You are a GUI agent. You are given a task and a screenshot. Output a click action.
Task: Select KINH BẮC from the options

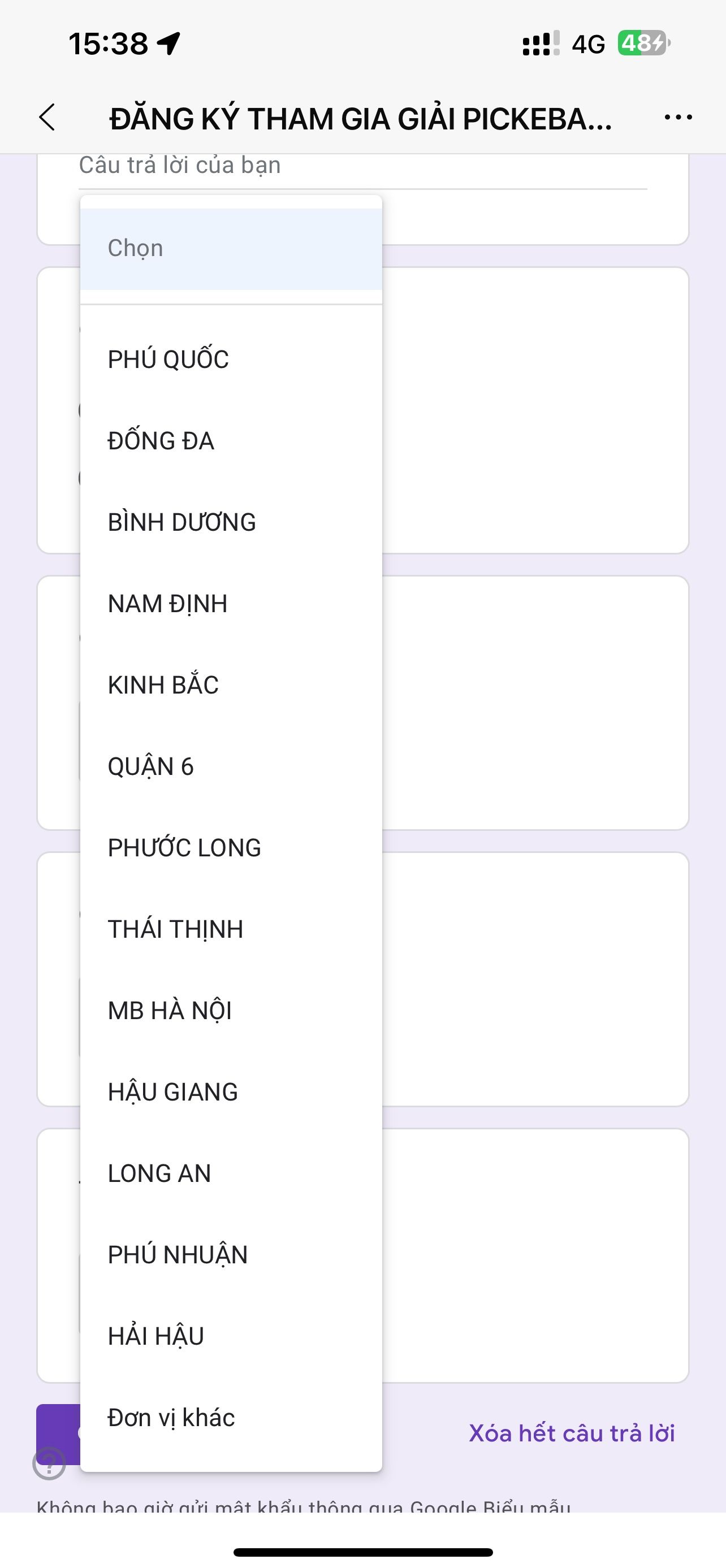pos(231,685)
